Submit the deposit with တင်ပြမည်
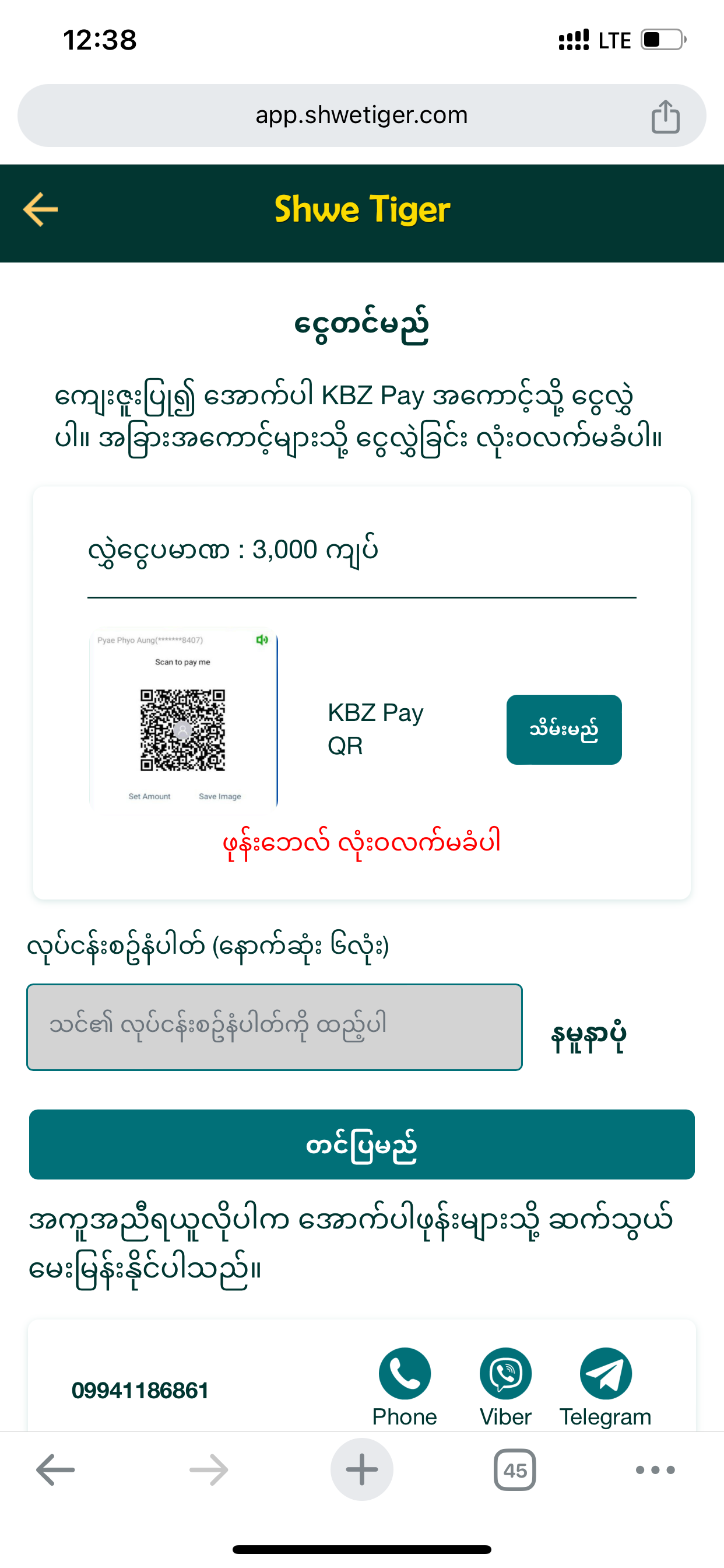The image size is (724, 1568). [361, 1144]
